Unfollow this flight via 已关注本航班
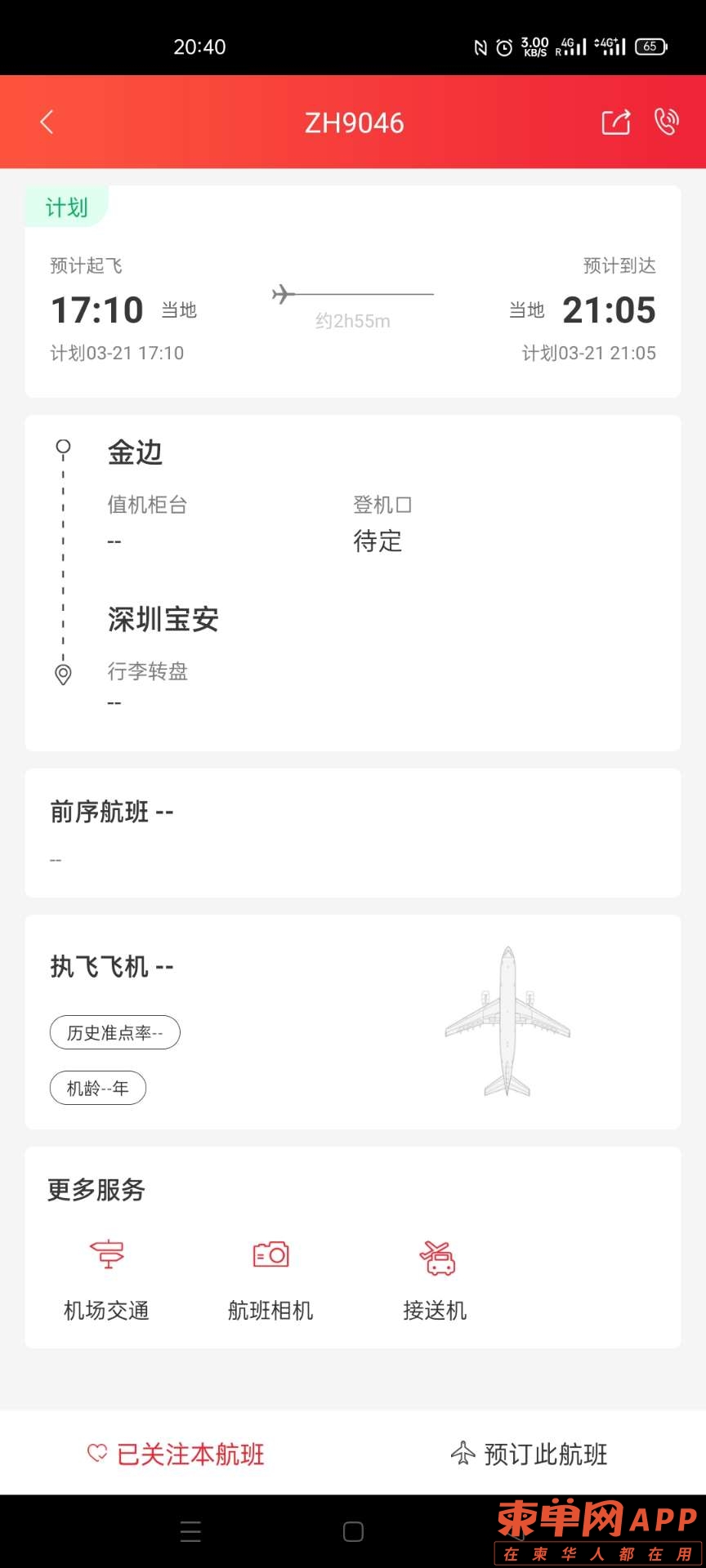The image size is (706, 1568). click(176, 1454)
